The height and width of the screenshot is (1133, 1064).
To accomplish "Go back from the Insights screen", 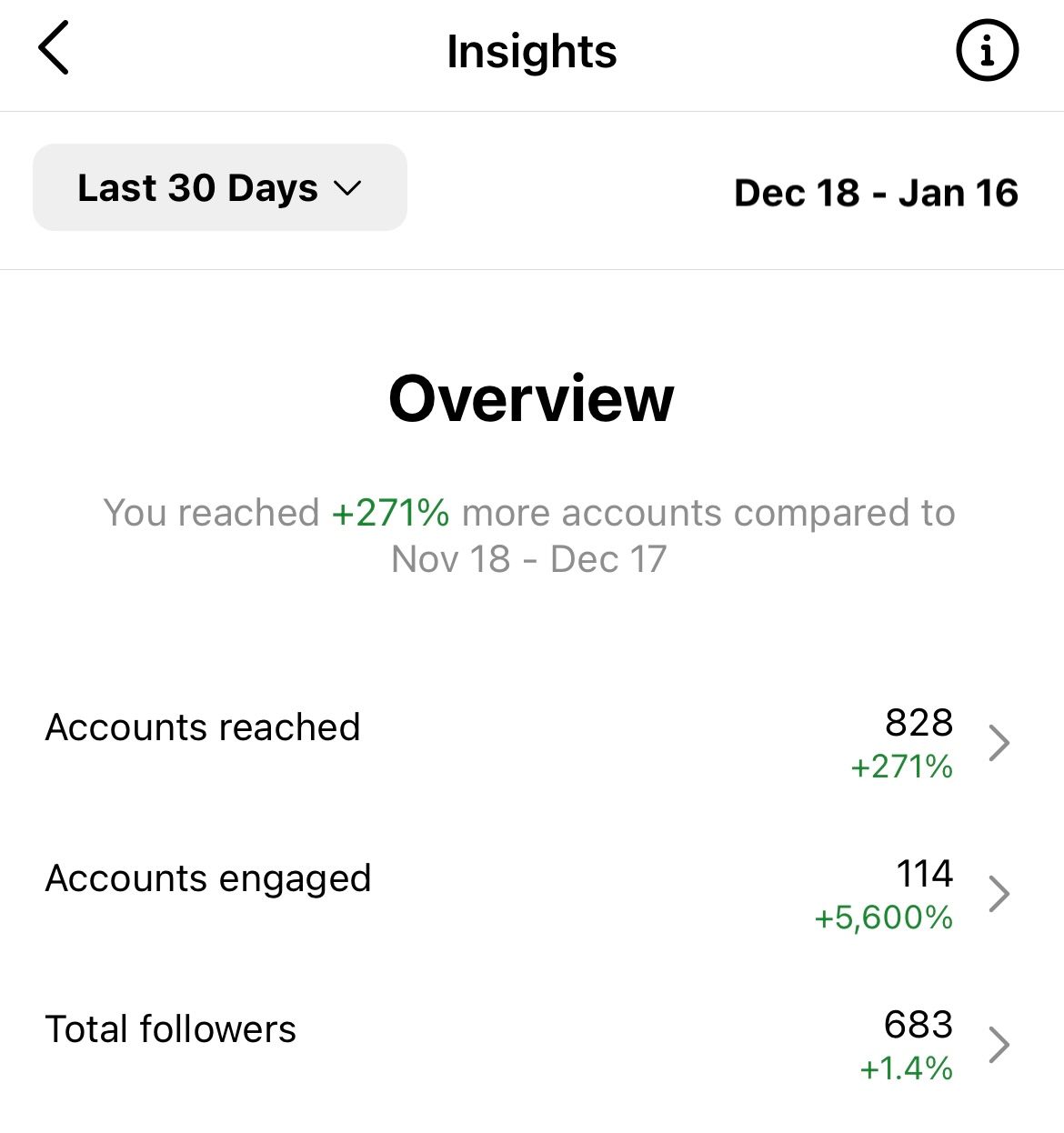I will 54,49.
